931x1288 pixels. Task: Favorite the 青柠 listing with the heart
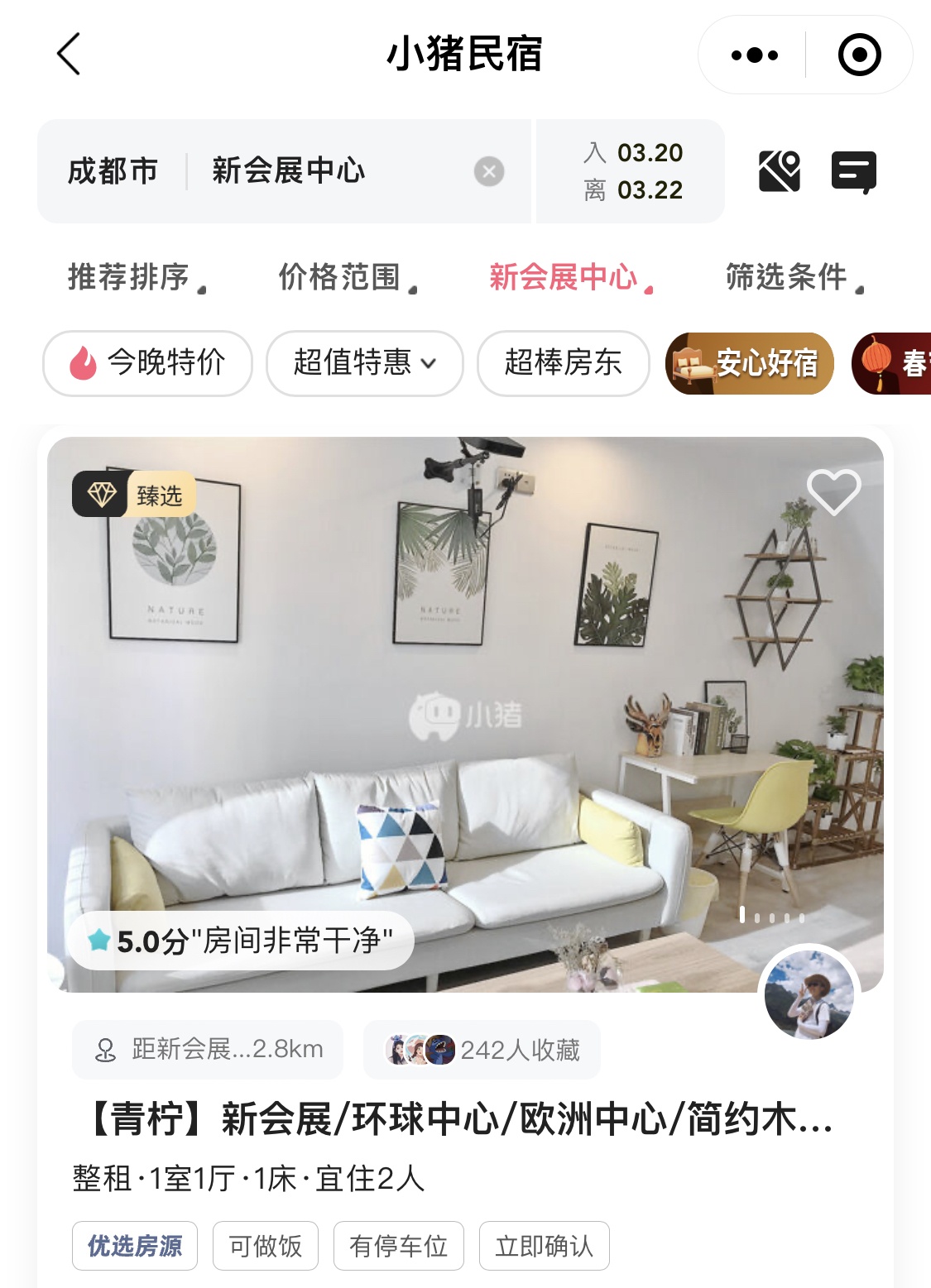click(833, 491)
